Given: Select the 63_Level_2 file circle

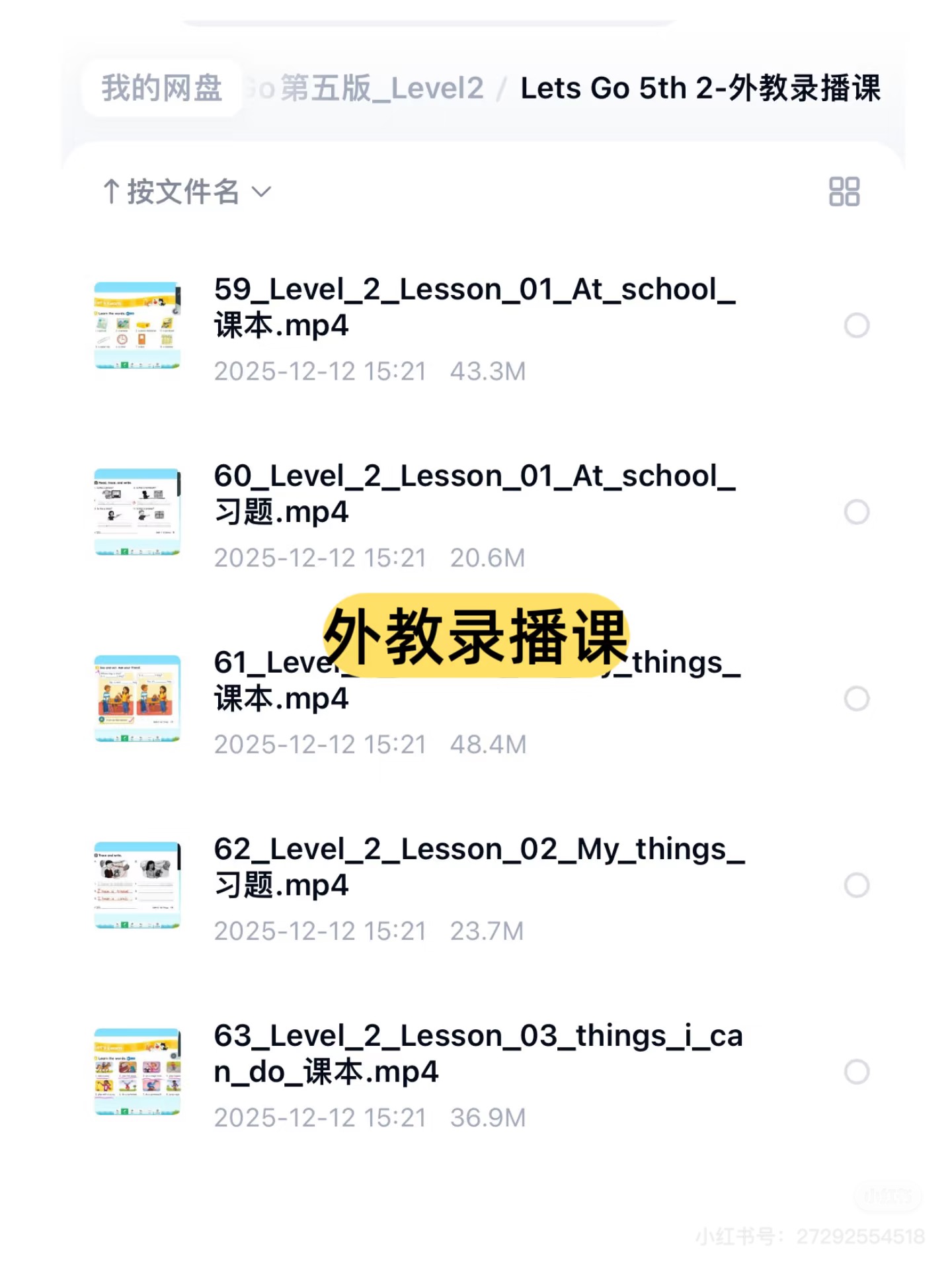Looking at the screenshot, I should pos(857,1072).
